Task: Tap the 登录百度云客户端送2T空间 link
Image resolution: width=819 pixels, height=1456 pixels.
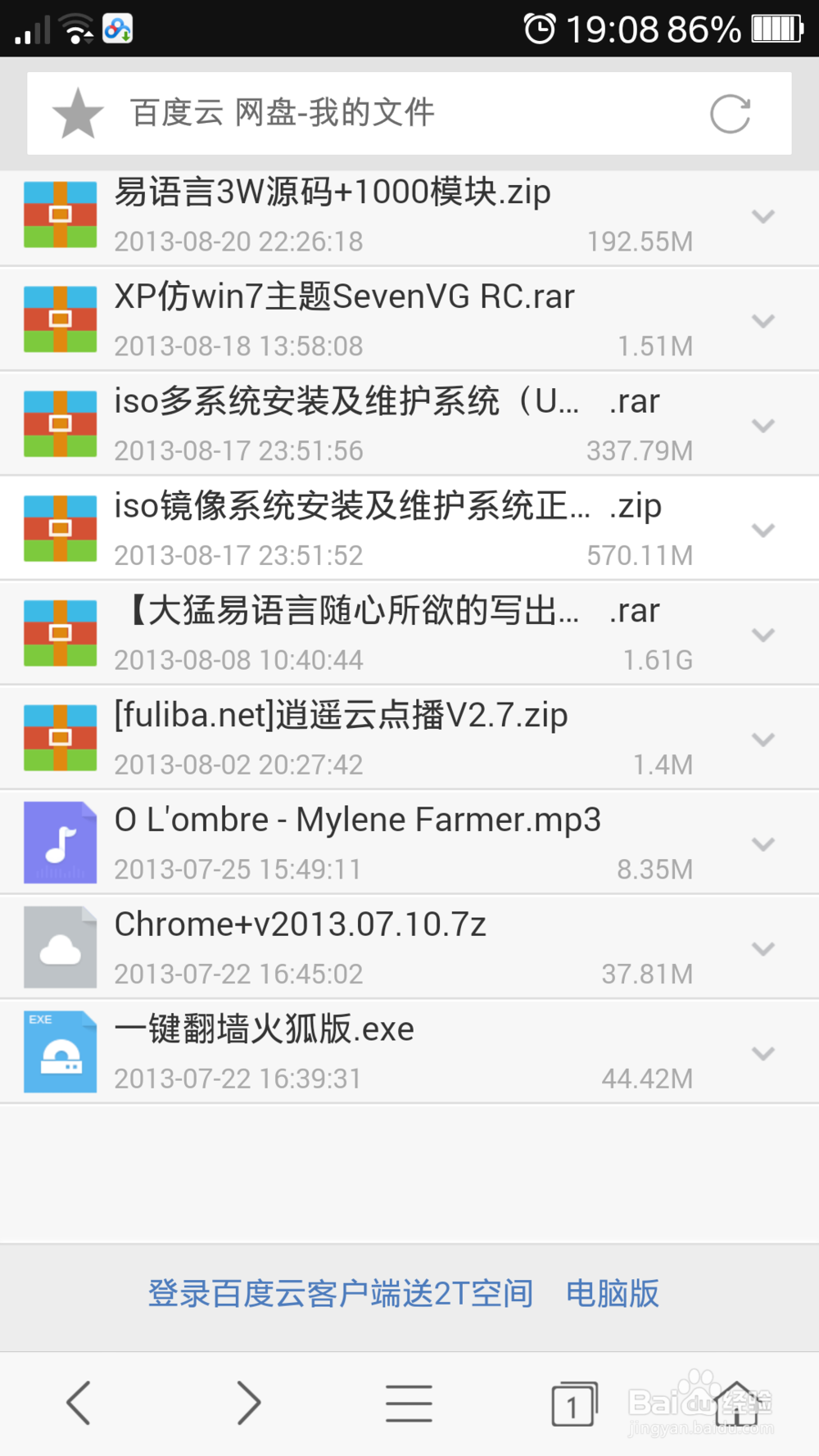Action: (341, 1293)
